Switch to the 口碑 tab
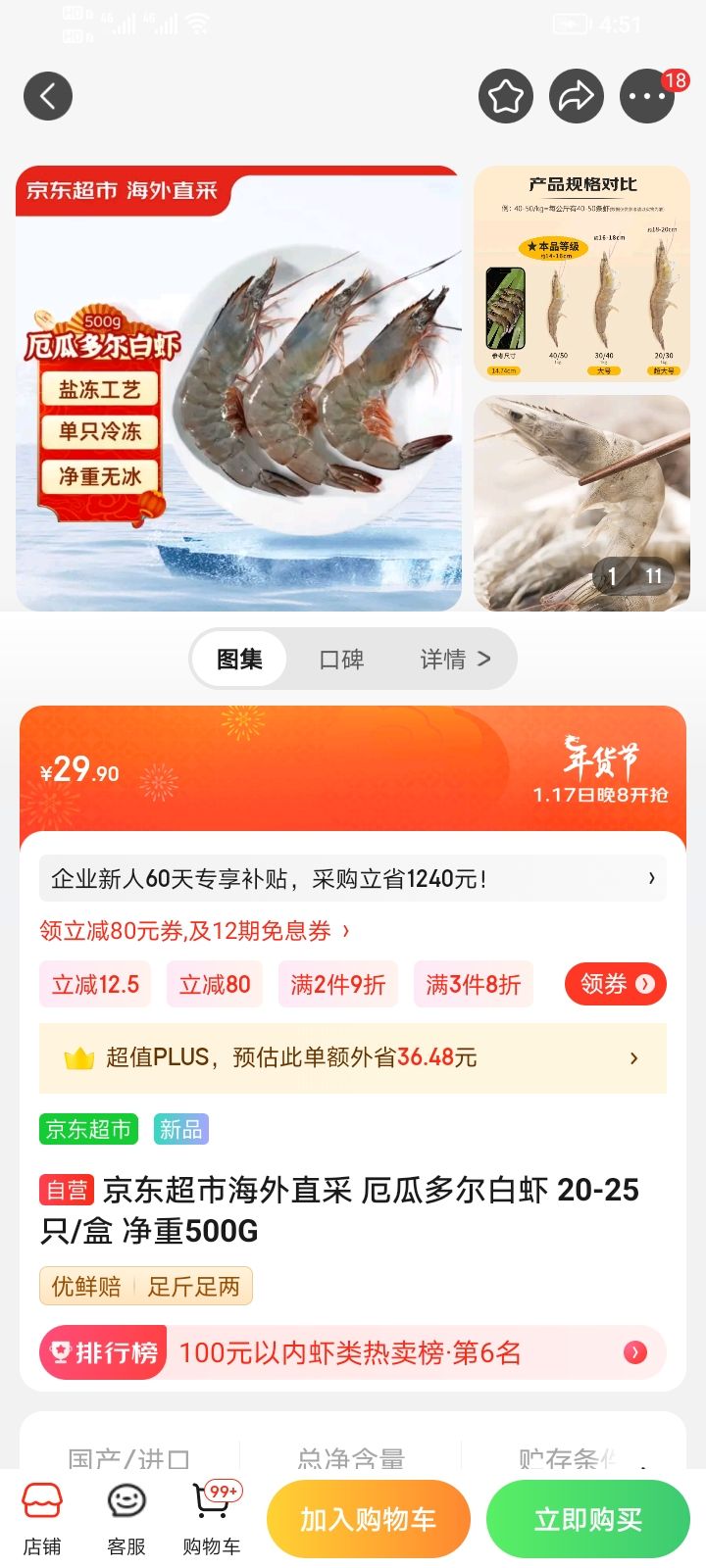 [341, 660]
